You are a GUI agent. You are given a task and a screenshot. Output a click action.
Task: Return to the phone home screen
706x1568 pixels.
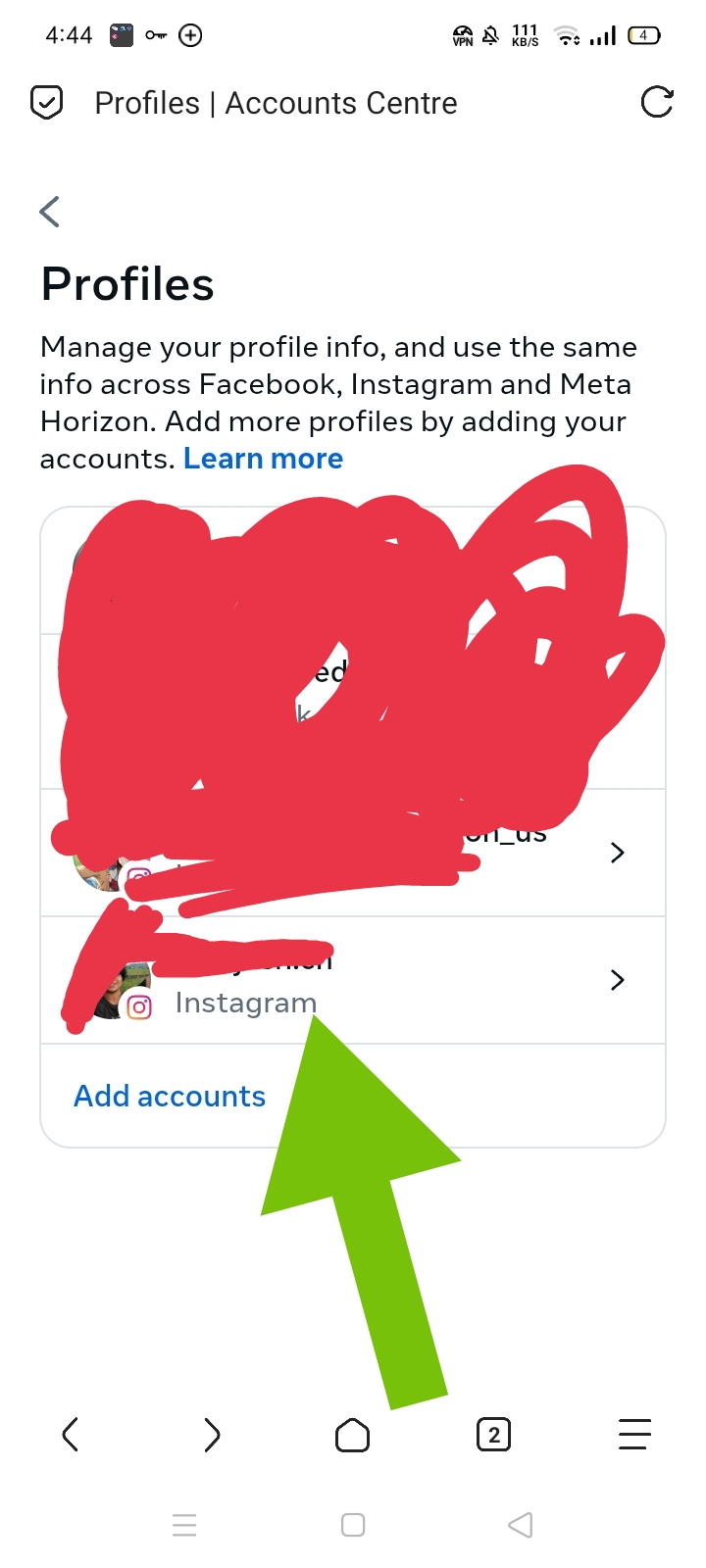[353, 1525]
